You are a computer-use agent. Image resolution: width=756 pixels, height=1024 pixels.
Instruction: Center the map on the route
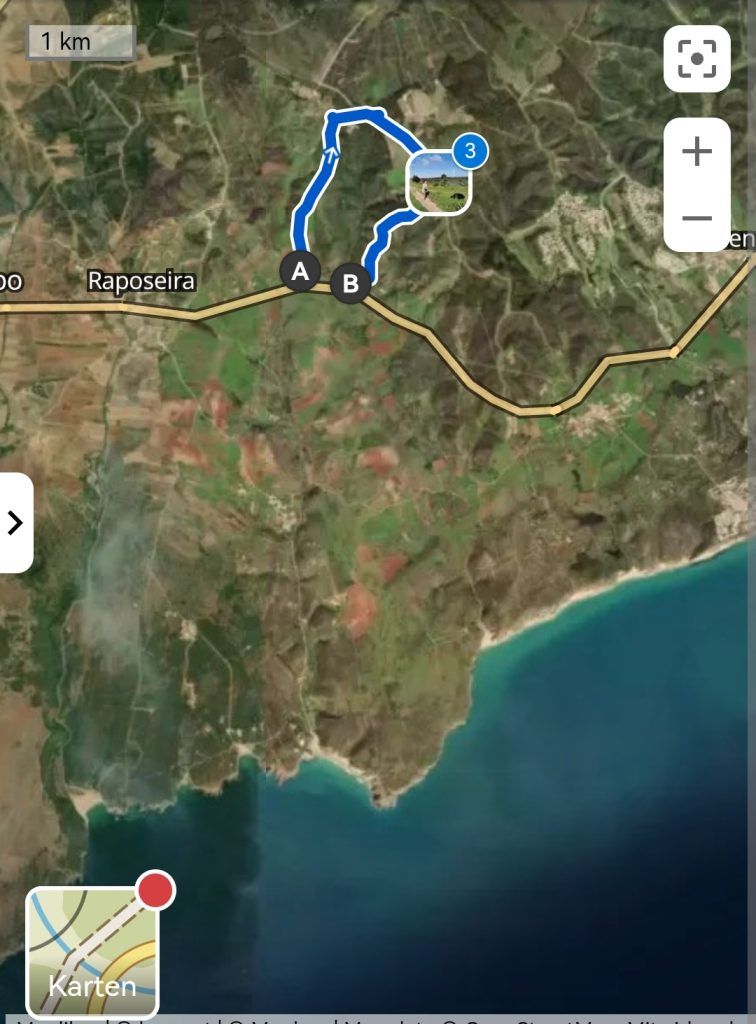point(697,59)
